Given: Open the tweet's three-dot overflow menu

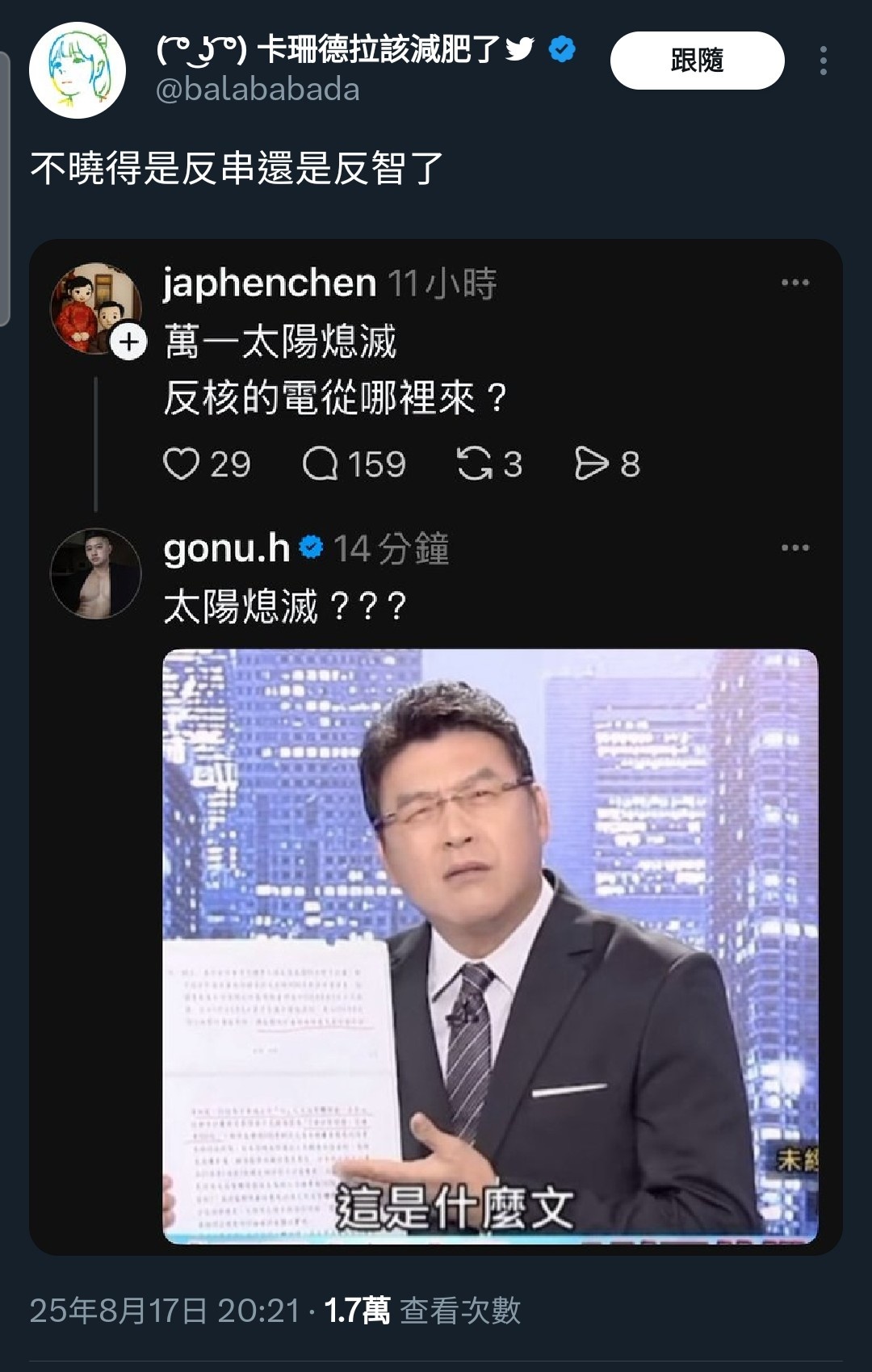Looking at the screenshot, I should coord(823,61).
